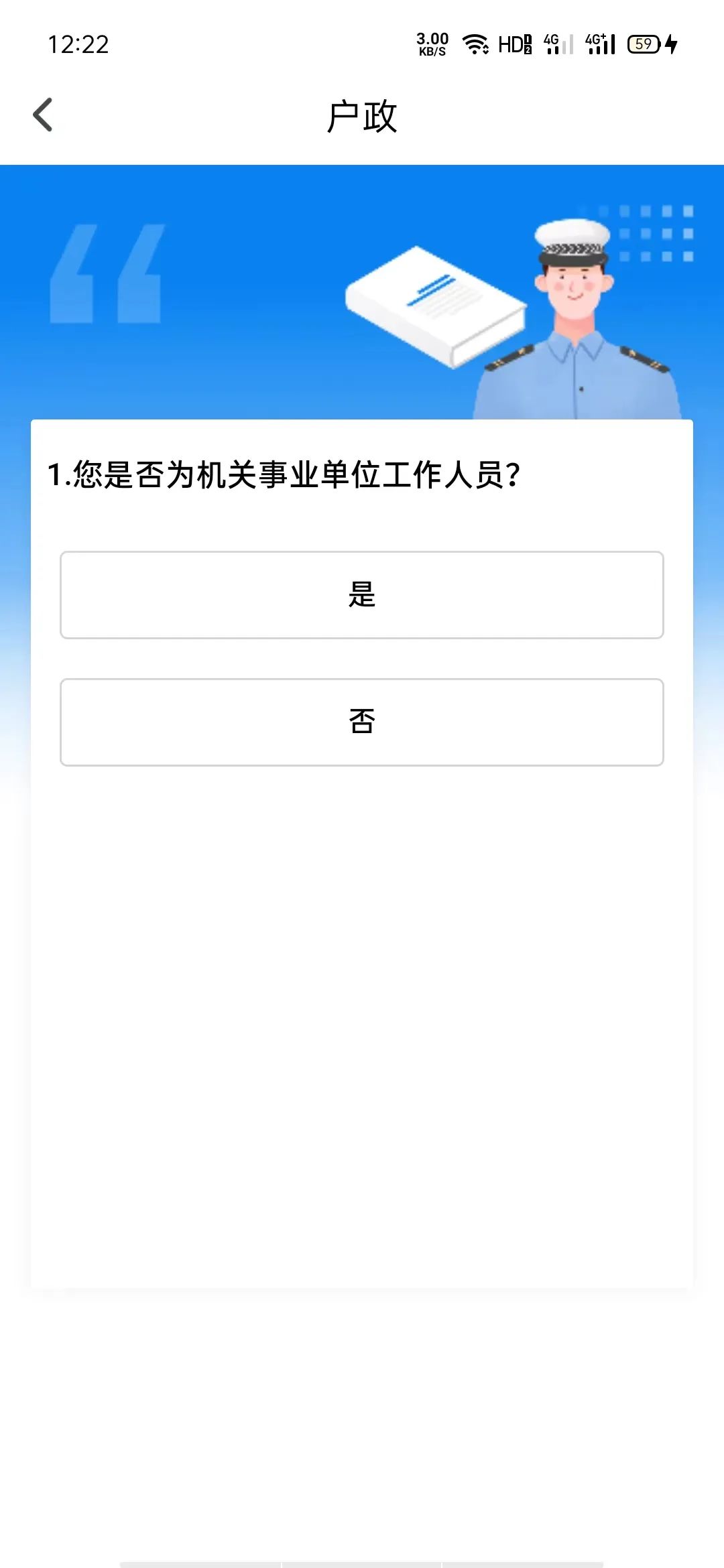The image size is (724, 1568).
Task: Go back from the 户政 page
Action: [x=43, y=115]
